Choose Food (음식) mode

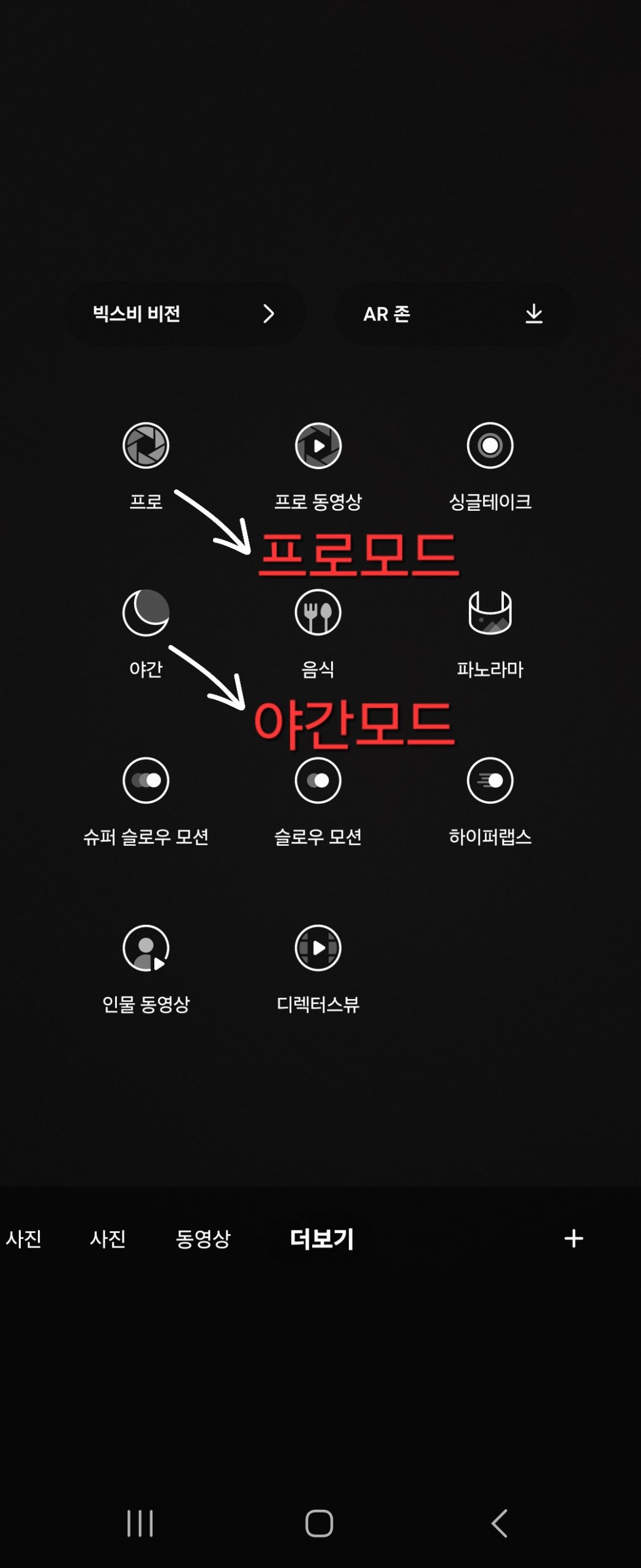point(318,612)
